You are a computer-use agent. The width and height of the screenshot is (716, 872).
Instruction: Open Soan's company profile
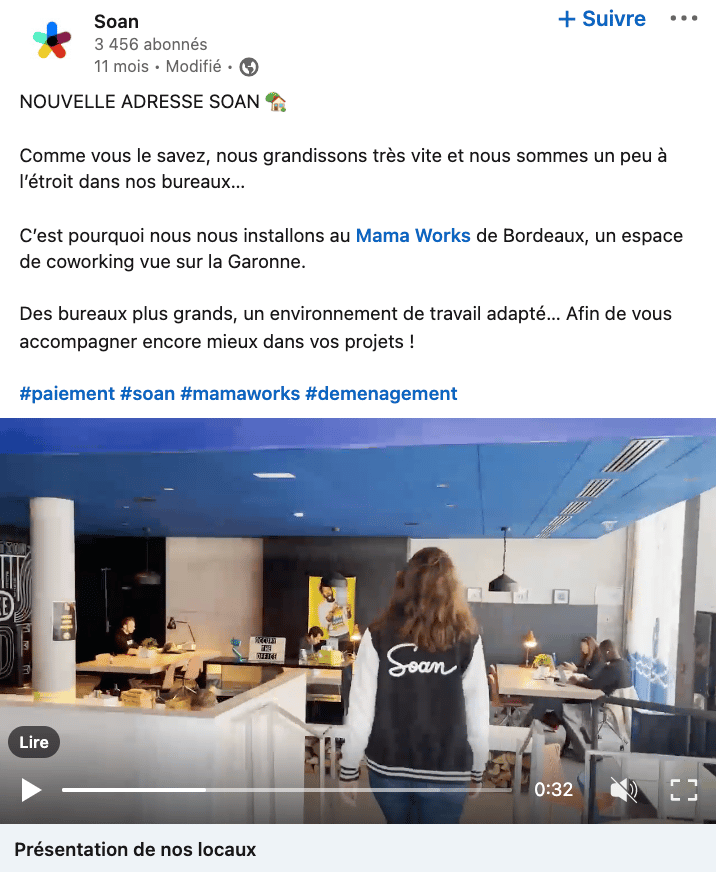tap(116, 21)
